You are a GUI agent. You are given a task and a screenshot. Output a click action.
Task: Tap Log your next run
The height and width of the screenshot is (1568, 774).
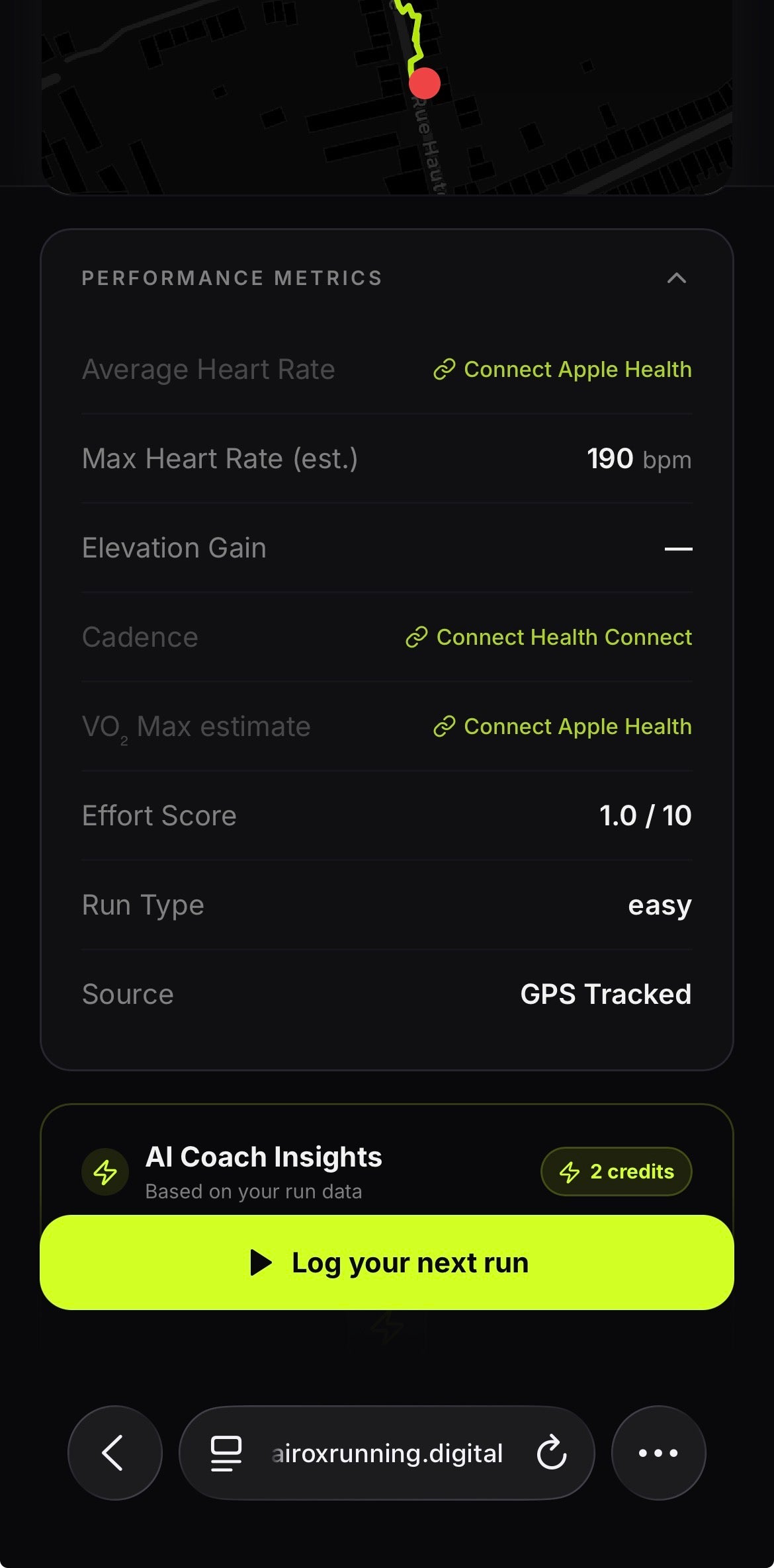[x=387, y=1262]
